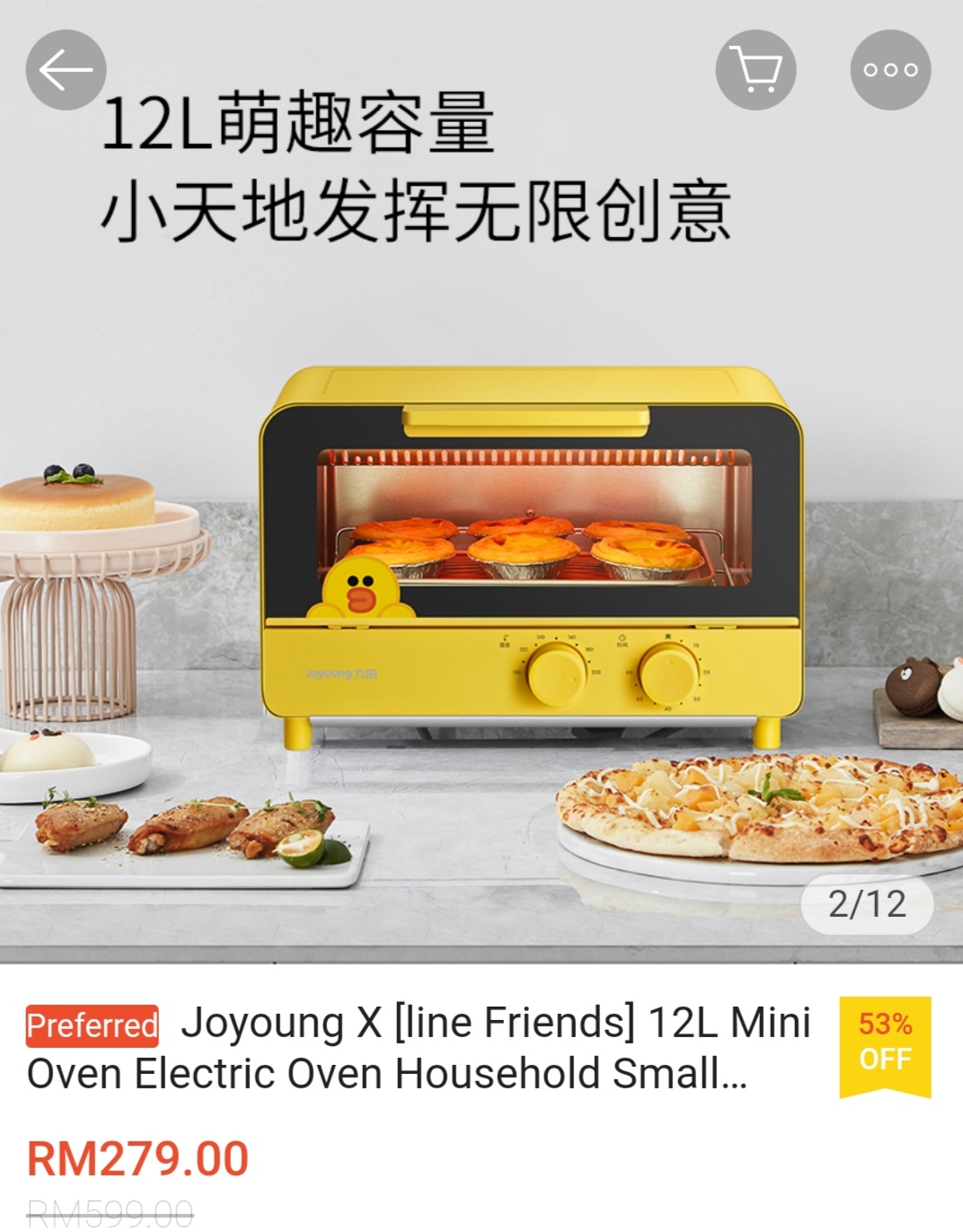Screen dimensions: 963x1232
Task: Open the Joyoung oven product image
Action: coord(530,557)
